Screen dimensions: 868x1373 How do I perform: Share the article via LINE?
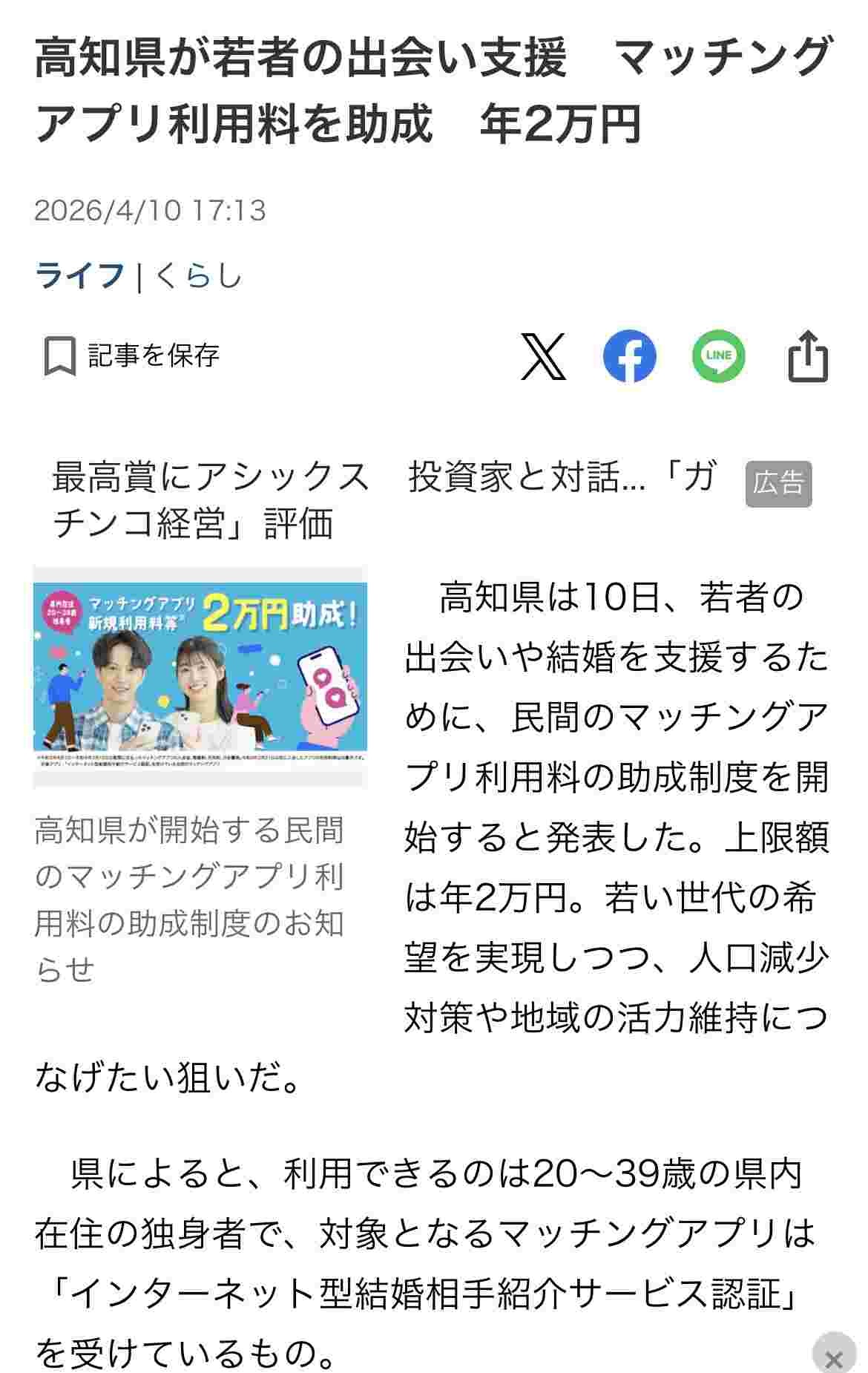pyautogui.click(x=718, y=355)
